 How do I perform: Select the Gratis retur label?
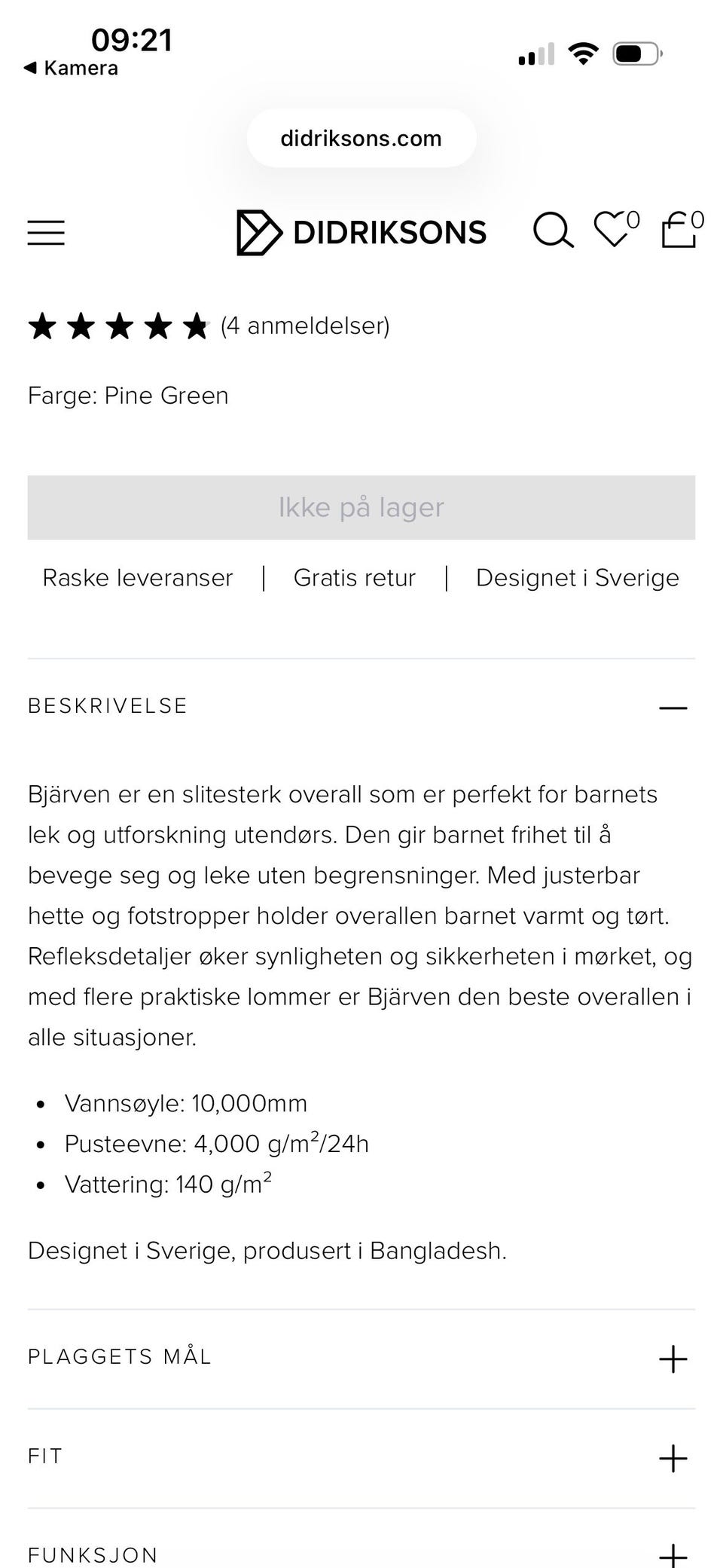point(354,577)
